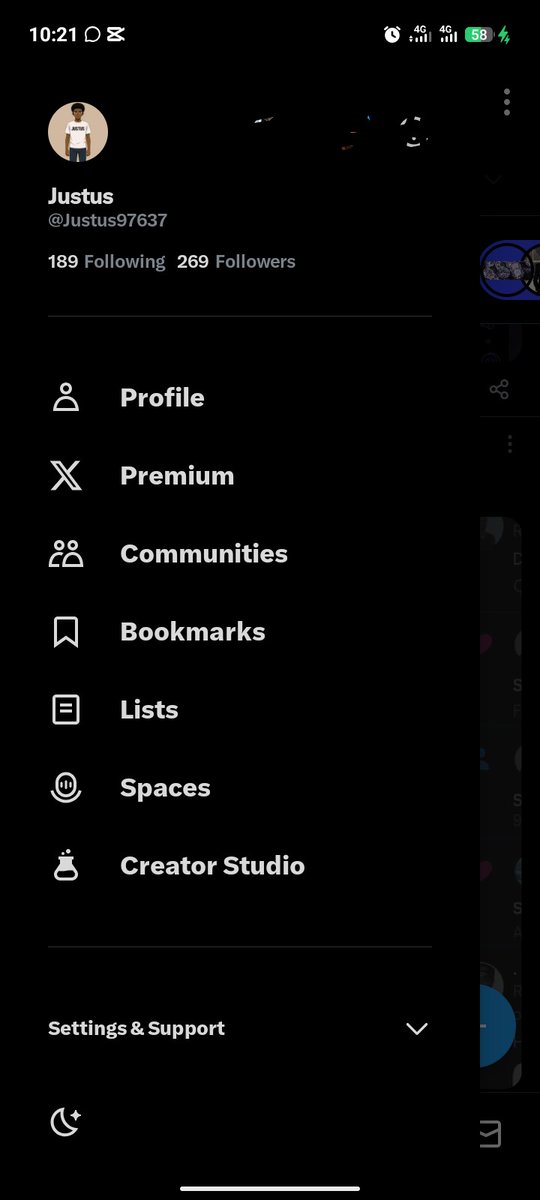View the 269 Followers list

pos(236,262)
